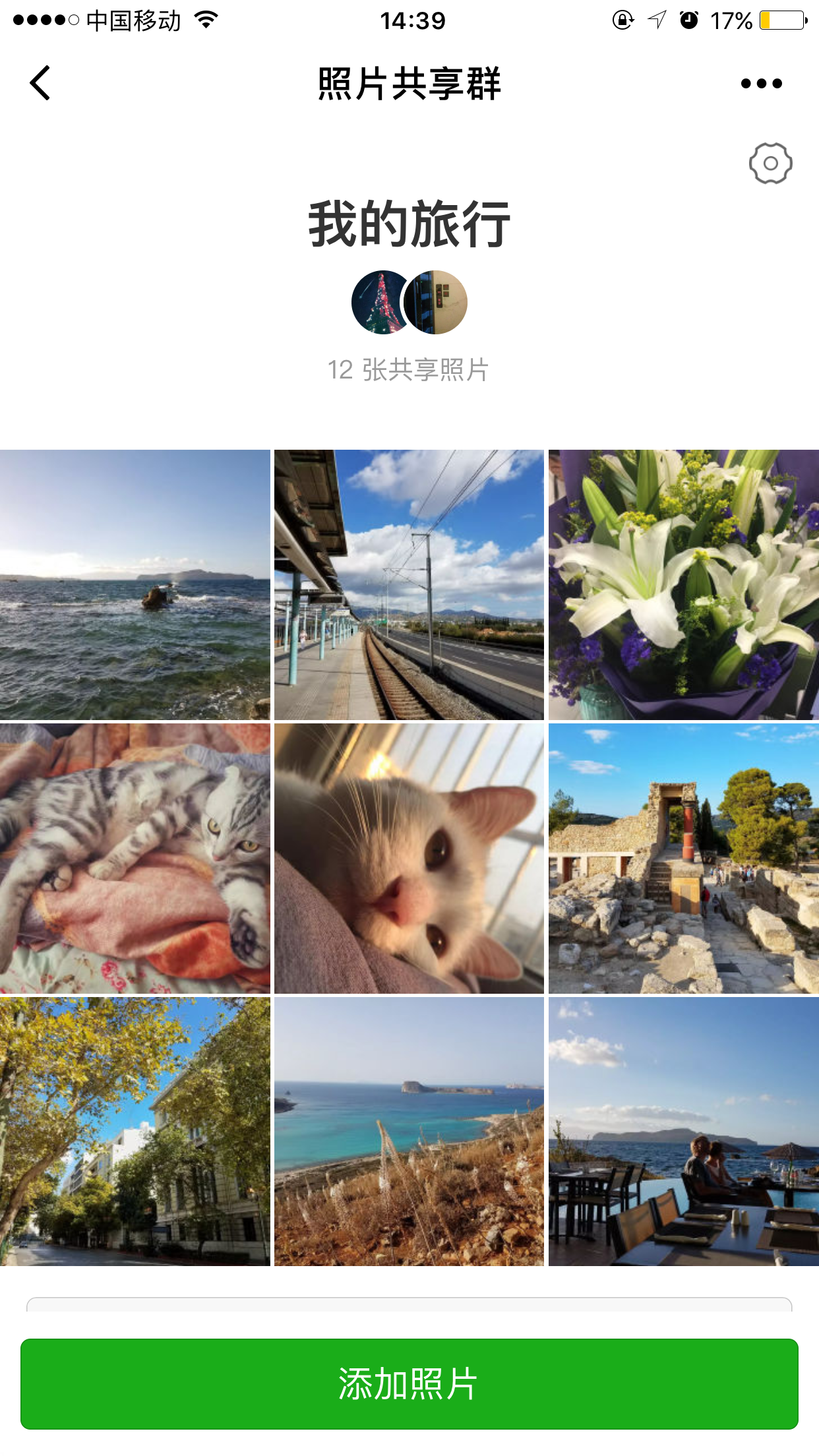Viewport: 819px width, 1456px height.
Task: Go back from the photo sharing group
Action: pos(40,83)
